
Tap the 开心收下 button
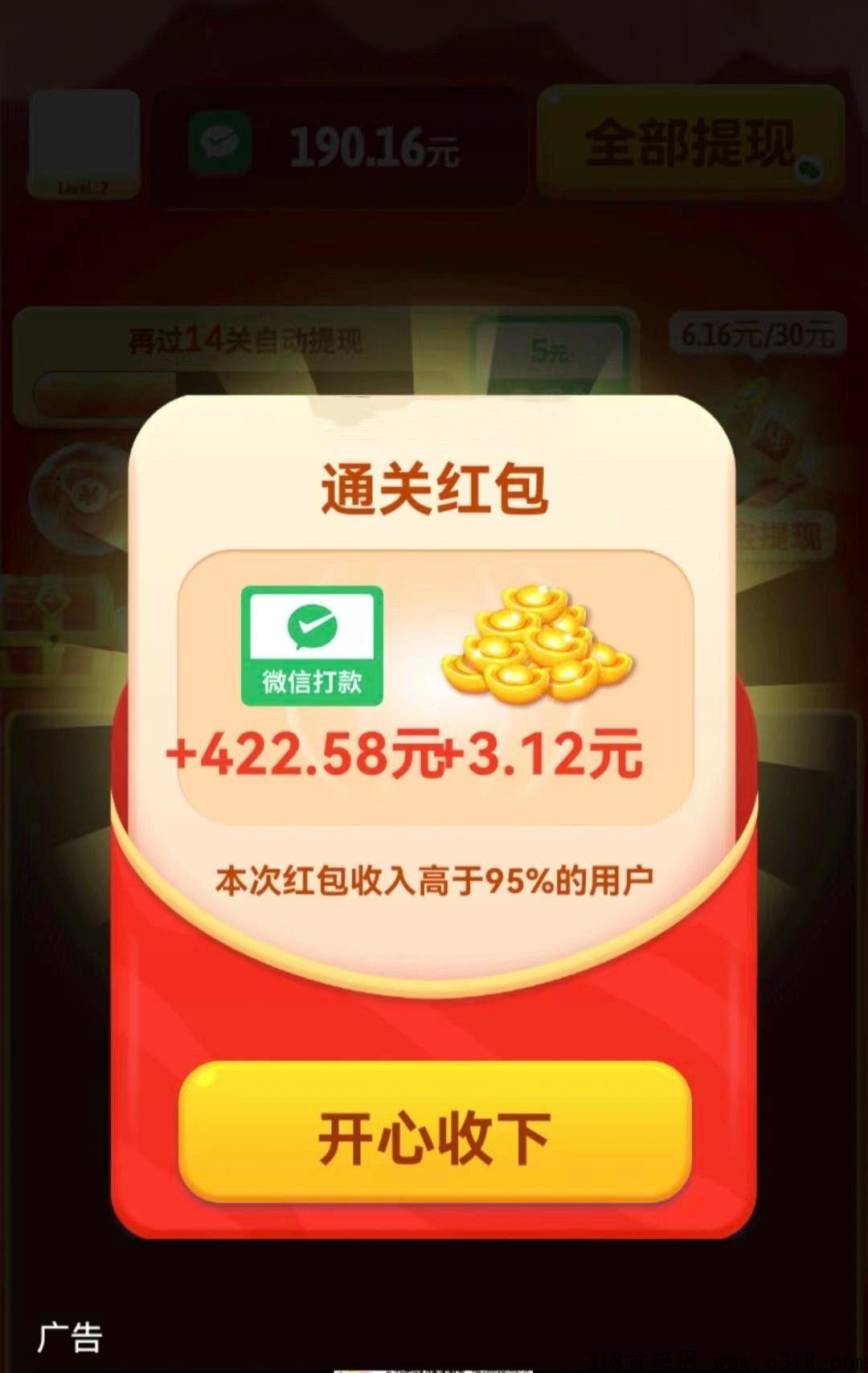(x=435, y=1134)
